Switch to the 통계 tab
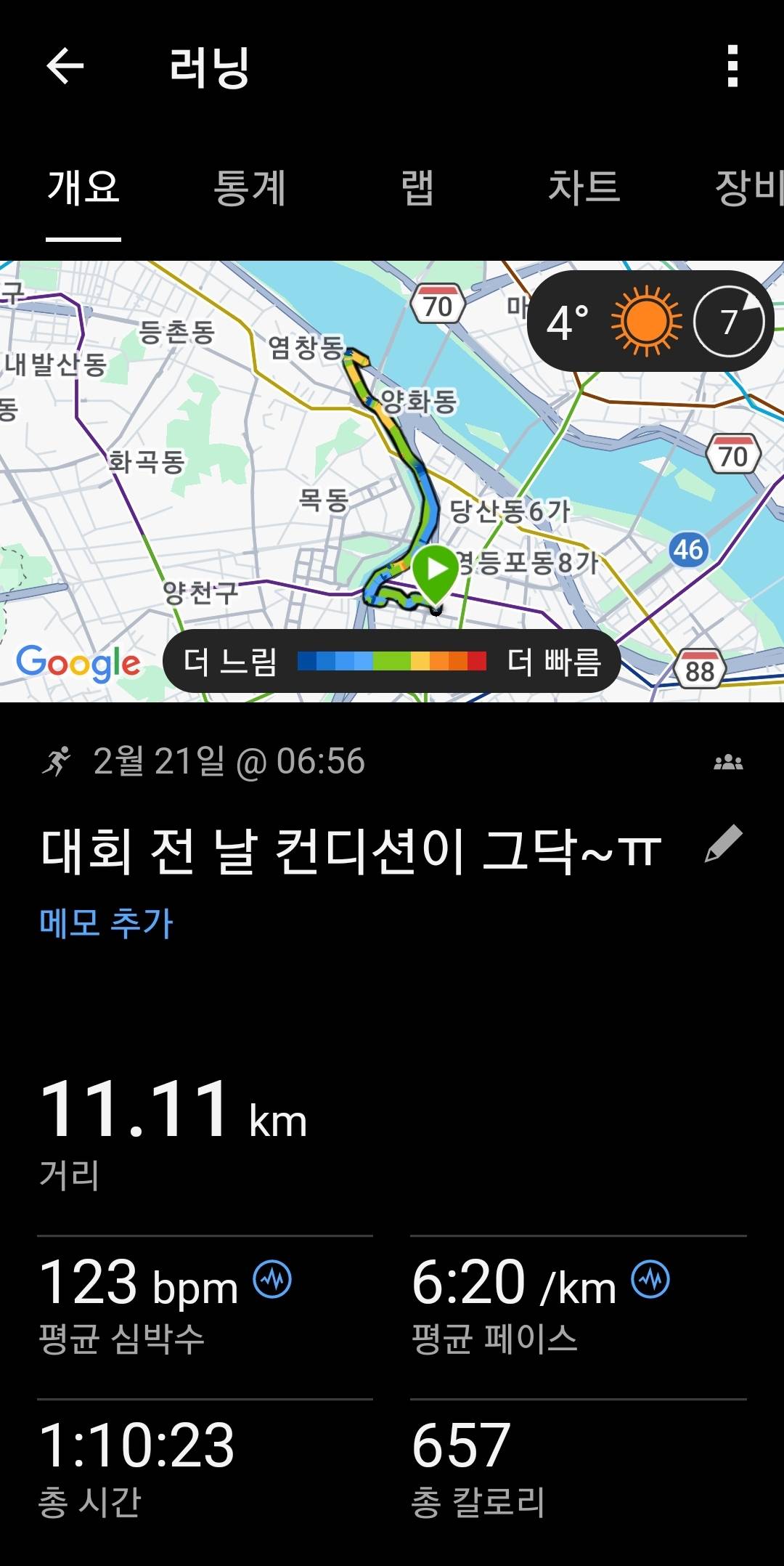 250,189
